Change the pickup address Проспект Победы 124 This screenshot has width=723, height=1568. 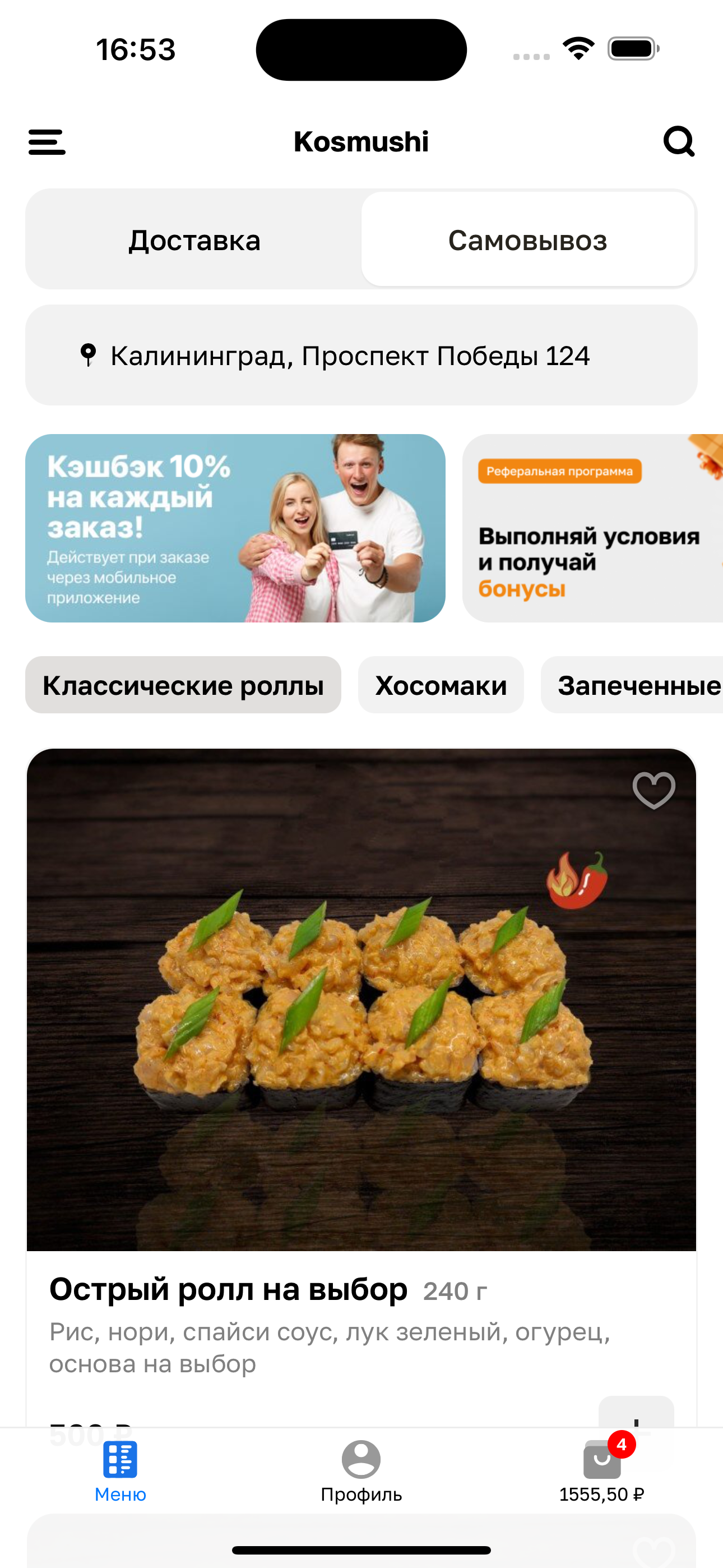point(360,356)
